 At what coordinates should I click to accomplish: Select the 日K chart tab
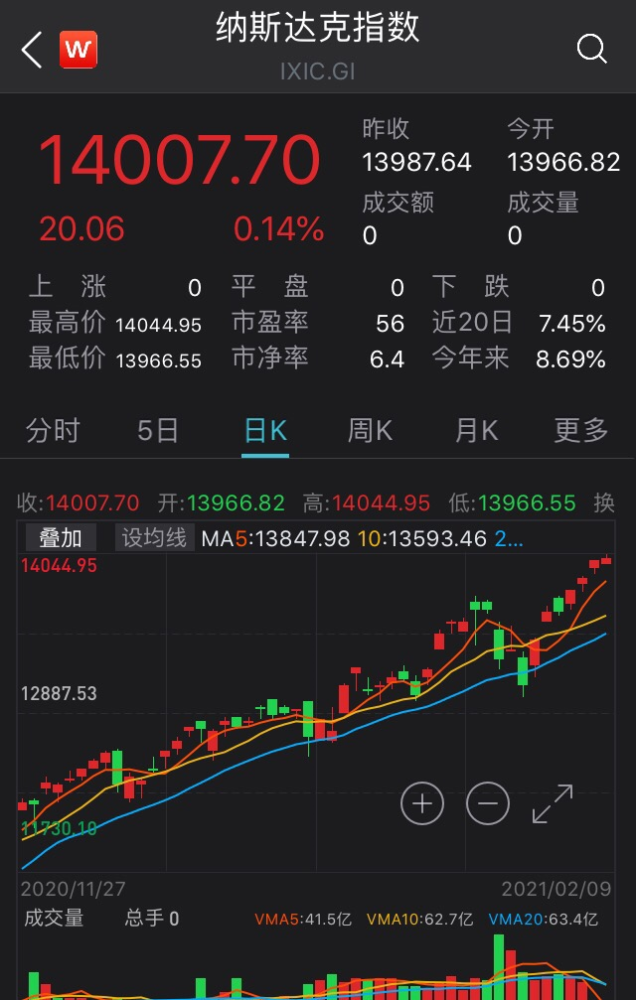(x=265, y=431)
